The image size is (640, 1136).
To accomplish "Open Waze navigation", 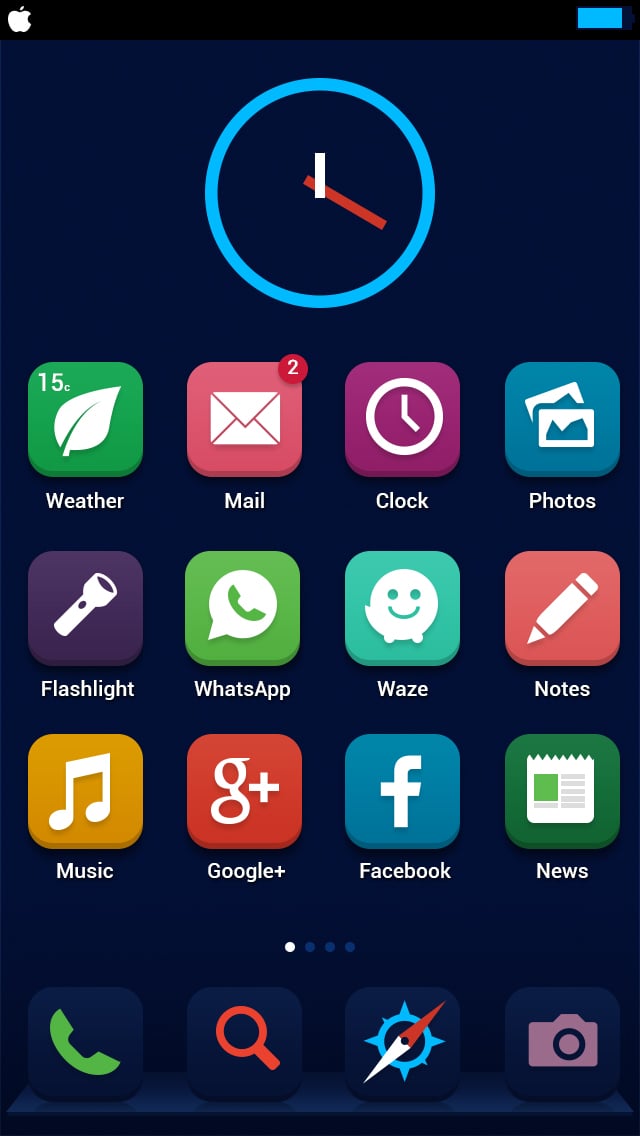I will 402,608.
